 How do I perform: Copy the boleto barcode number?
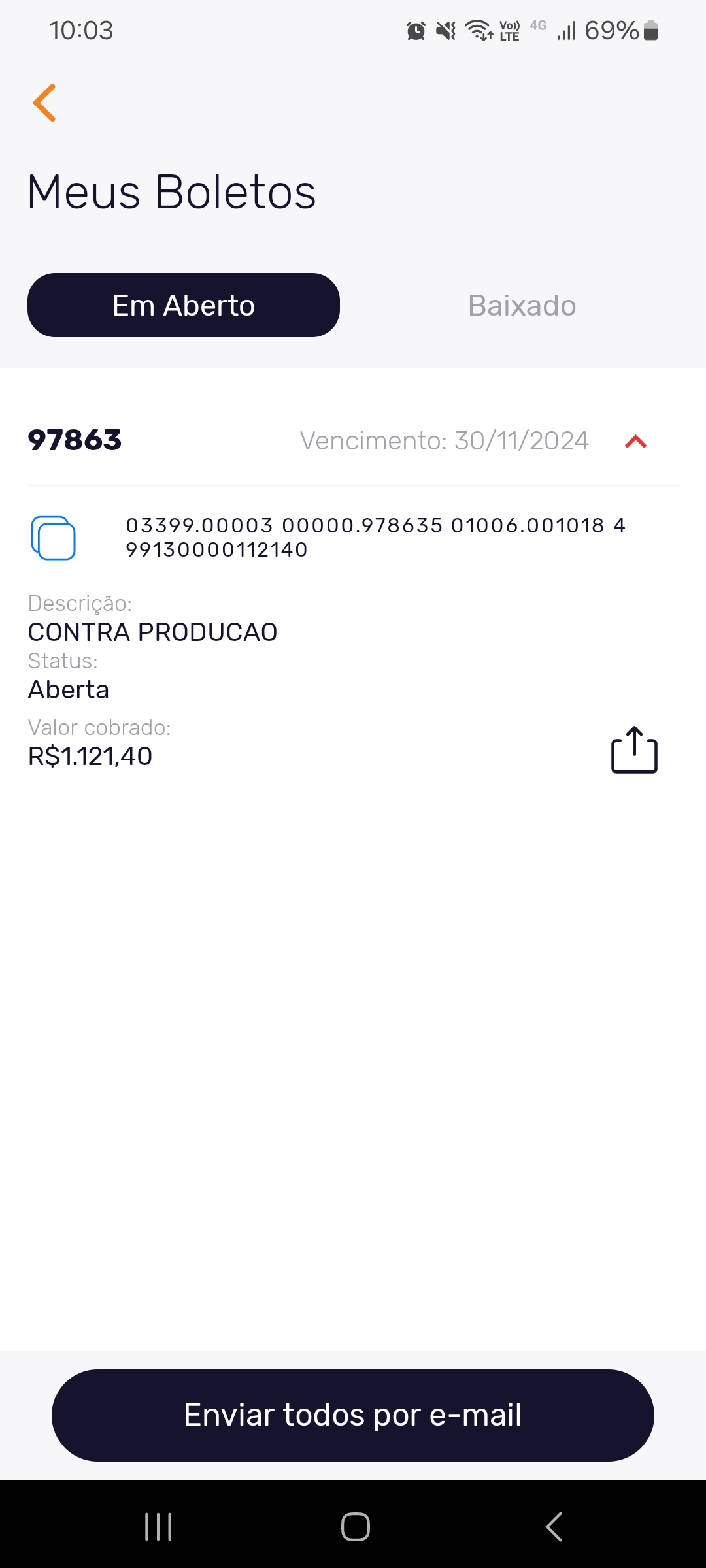pyautogui.click(x=54, y=538)
